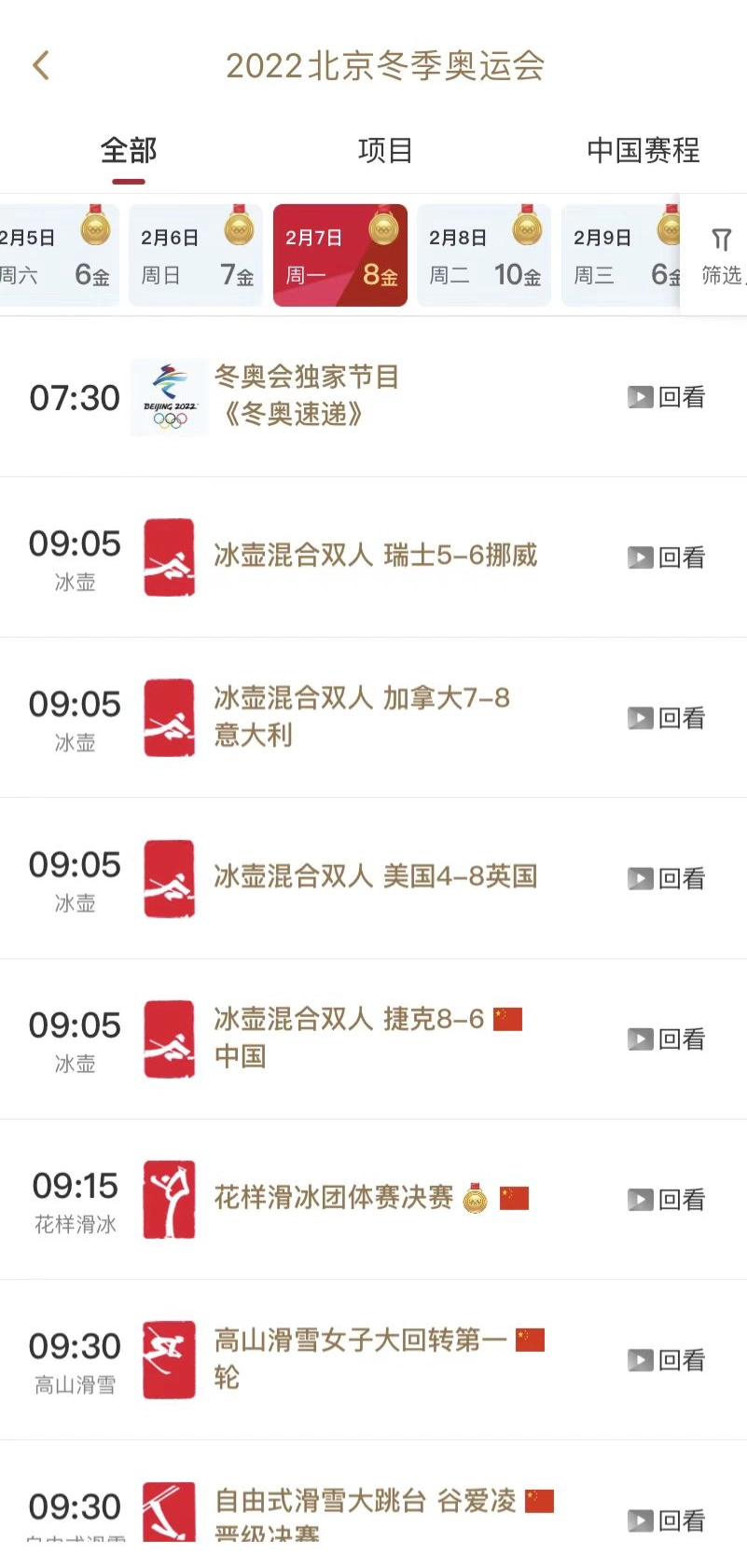This screenshot has width=747, height=1568.
Task: Replay 冰壶混合双人 美国4-8英国
Action: coord(666,878)
